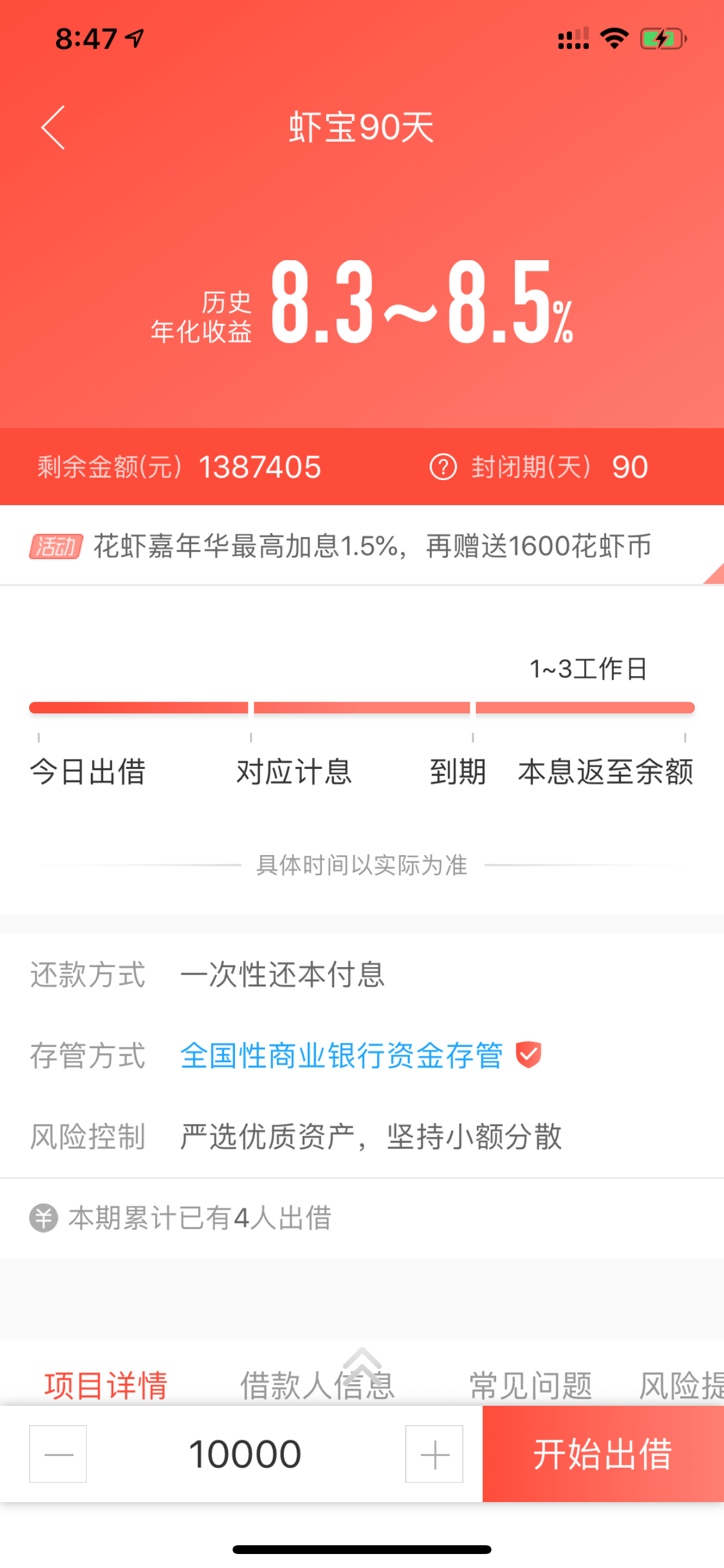Open the 花虾嘉年华 activity banner
The height and width of the screenshot is (1568, 724).
click(362, 545)
